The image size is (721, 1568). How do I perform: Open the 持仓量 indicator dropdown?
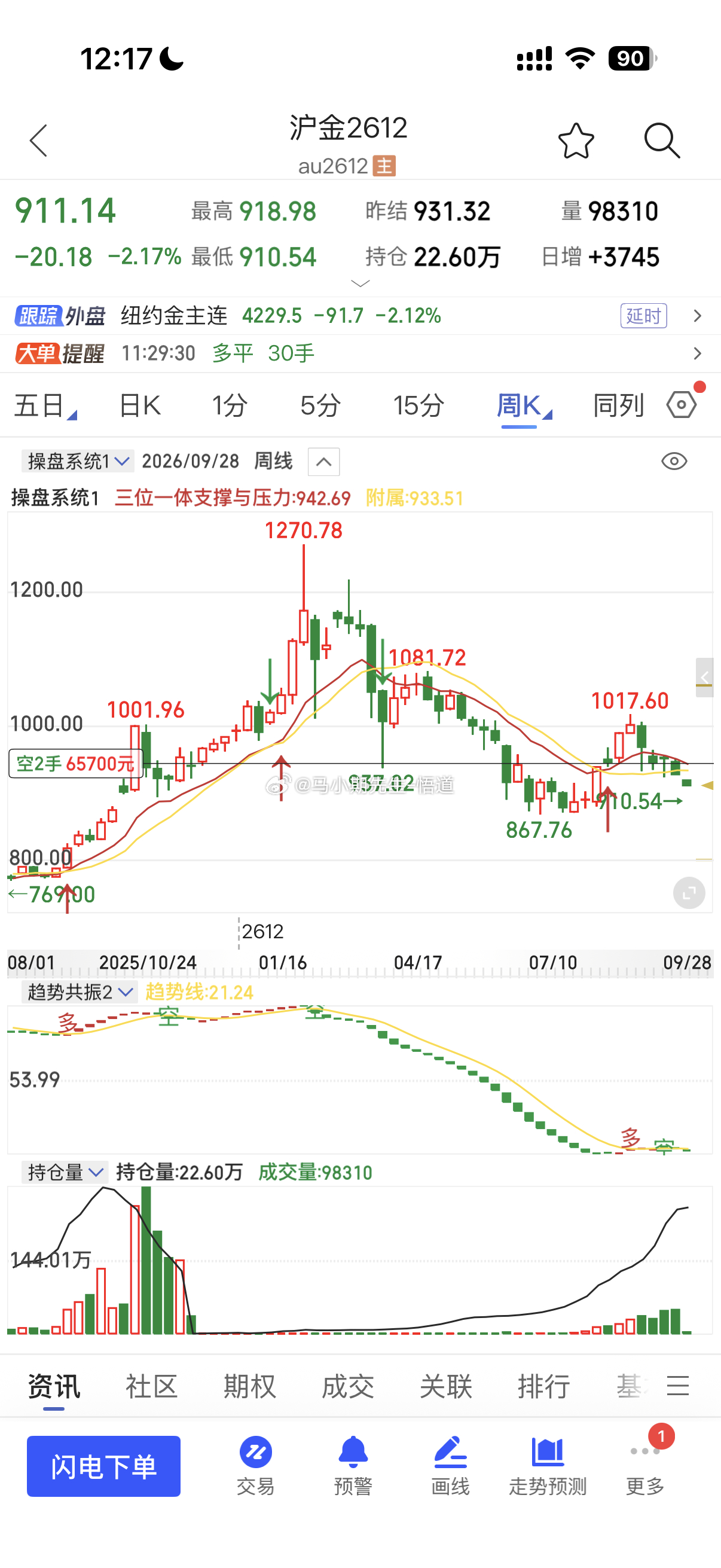(x=65, y=1172)
